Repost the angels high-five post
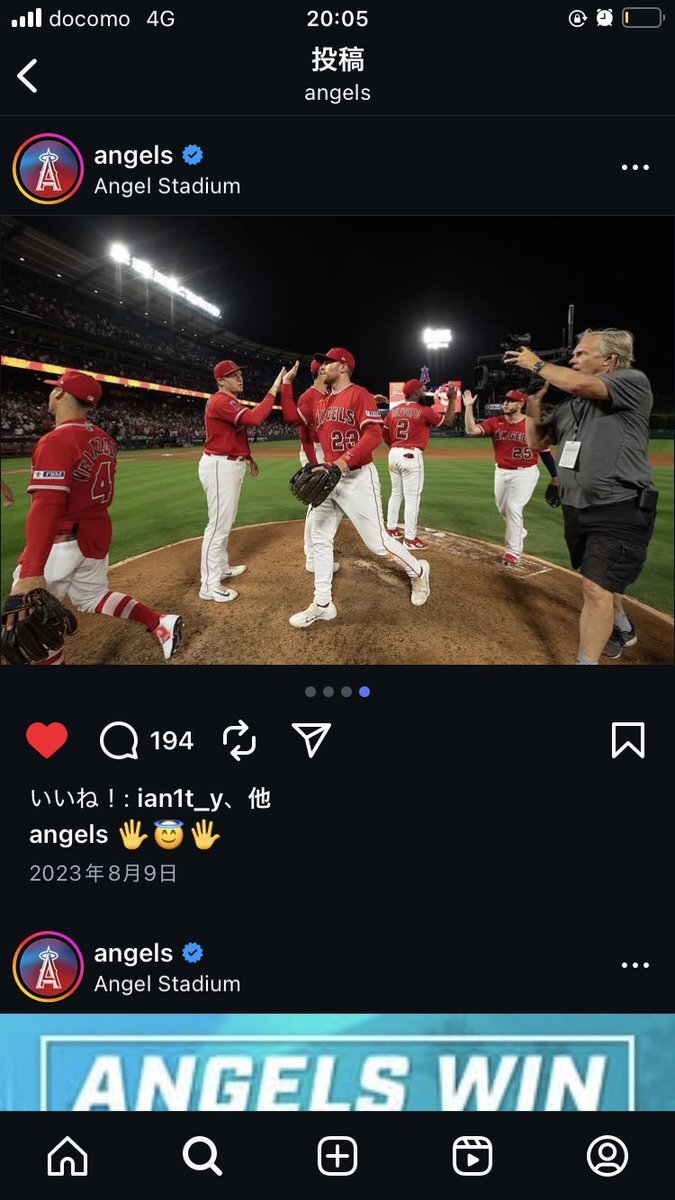 239,741
